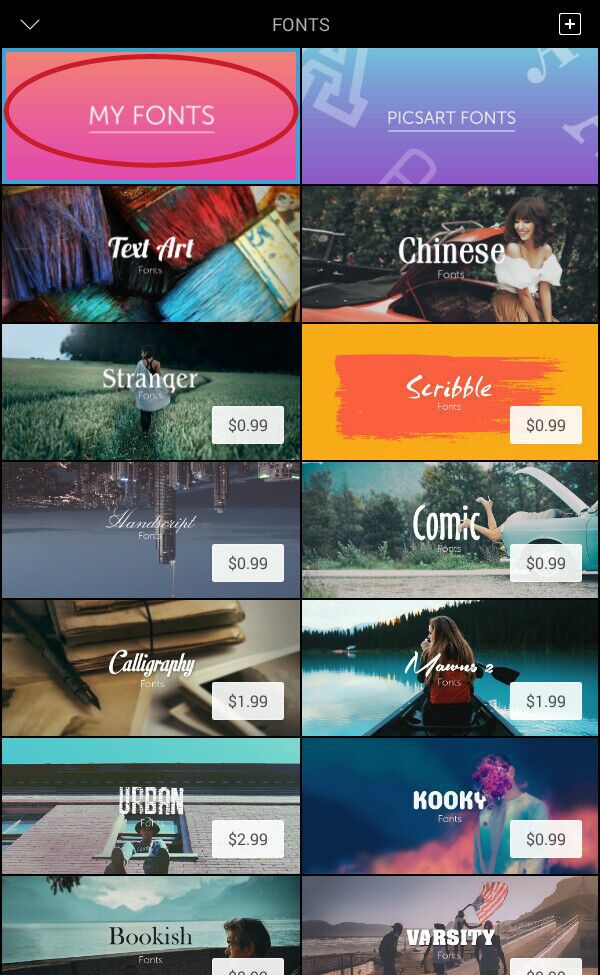
Task: Open the PicsArt Fonts section
Action: click(450, 116)
